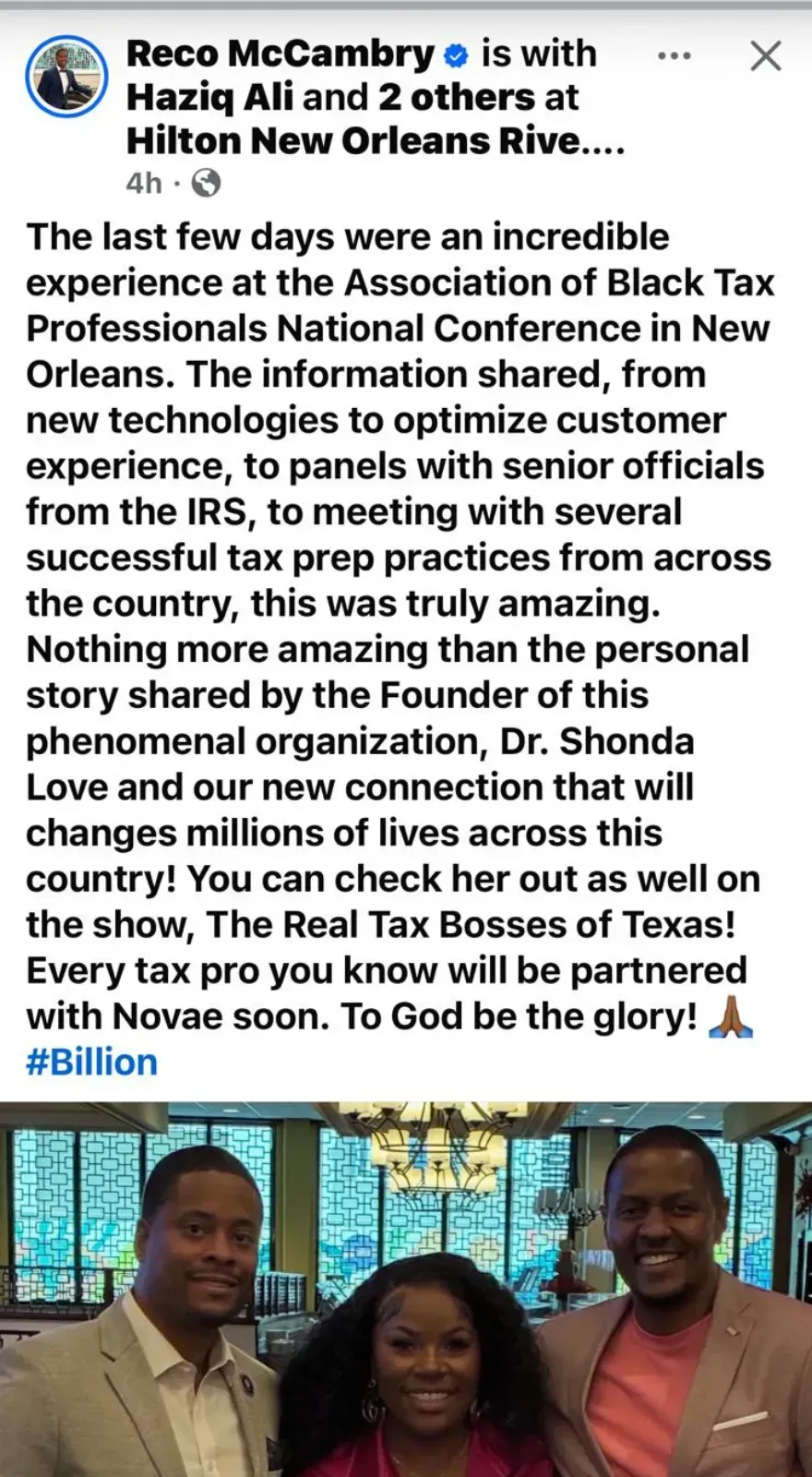
Task: Open the Hilton New Orleans location link
Action: tap(374, 141)
